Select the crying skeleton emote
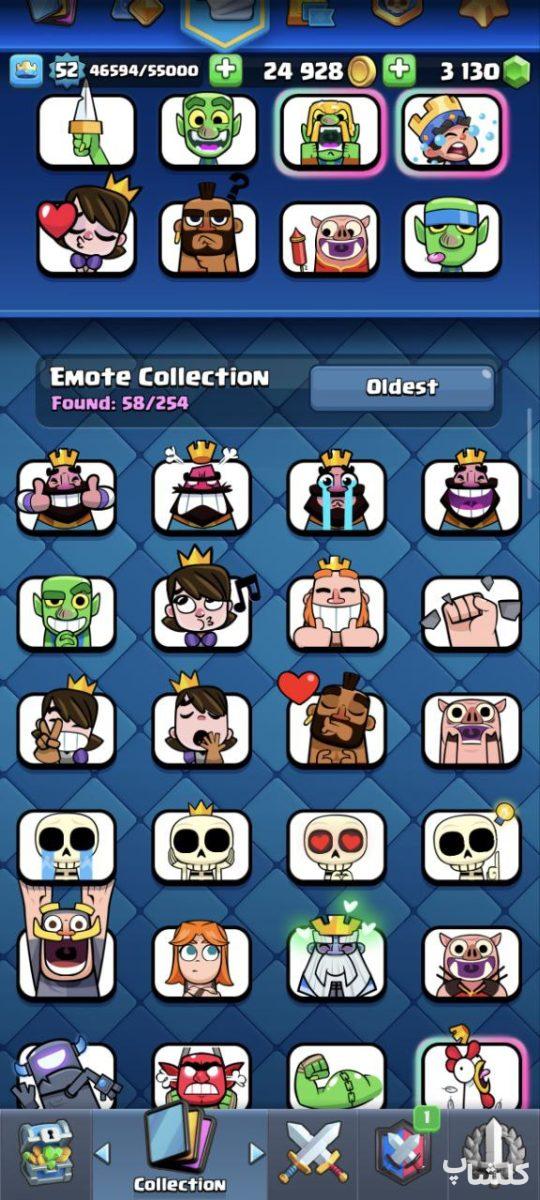The height and width of the screenshot is (1200, 540). click(x=66, y=846)
